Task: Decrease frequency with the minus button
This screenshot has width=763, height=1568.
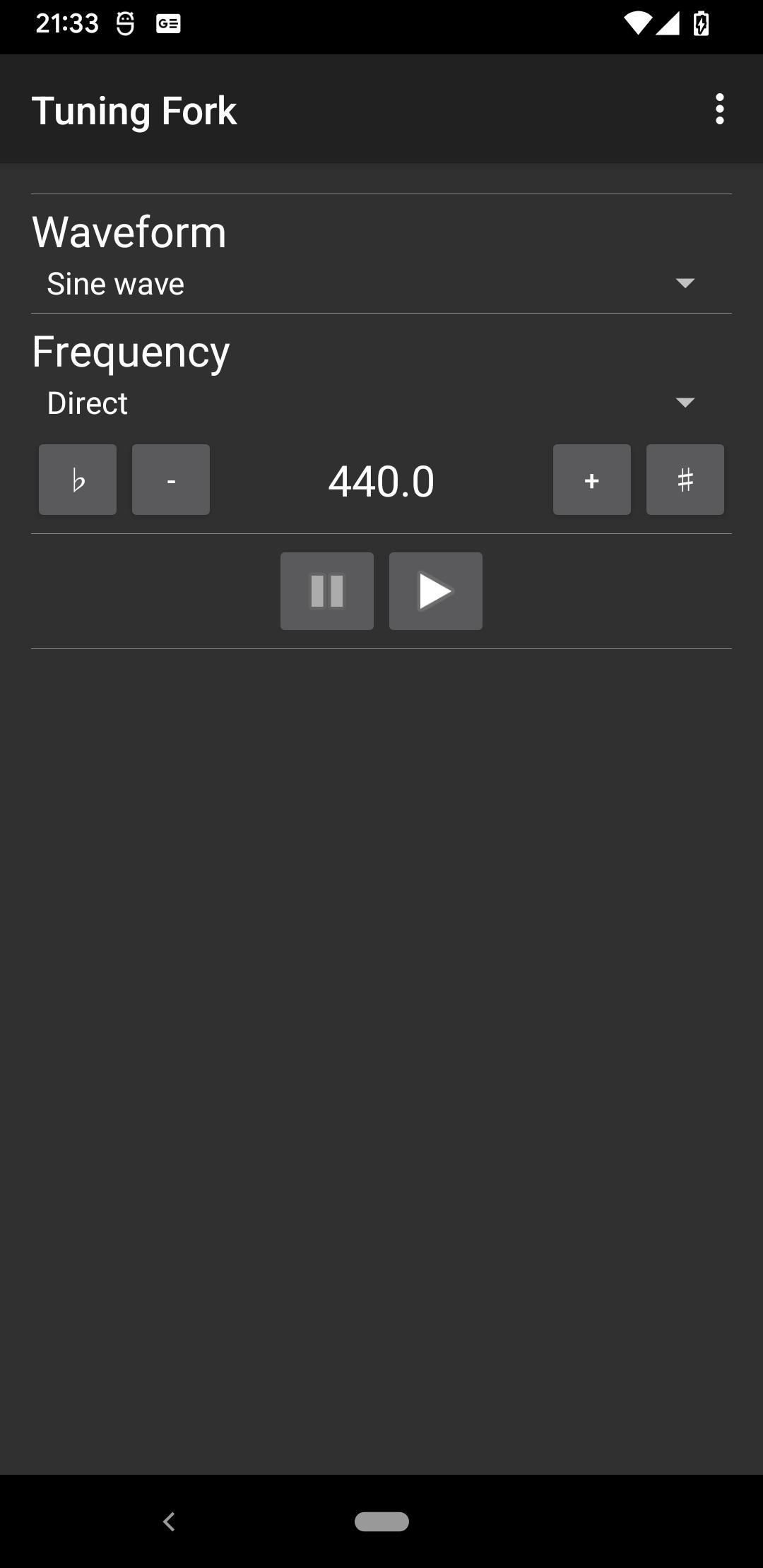Action: (171, 480)
